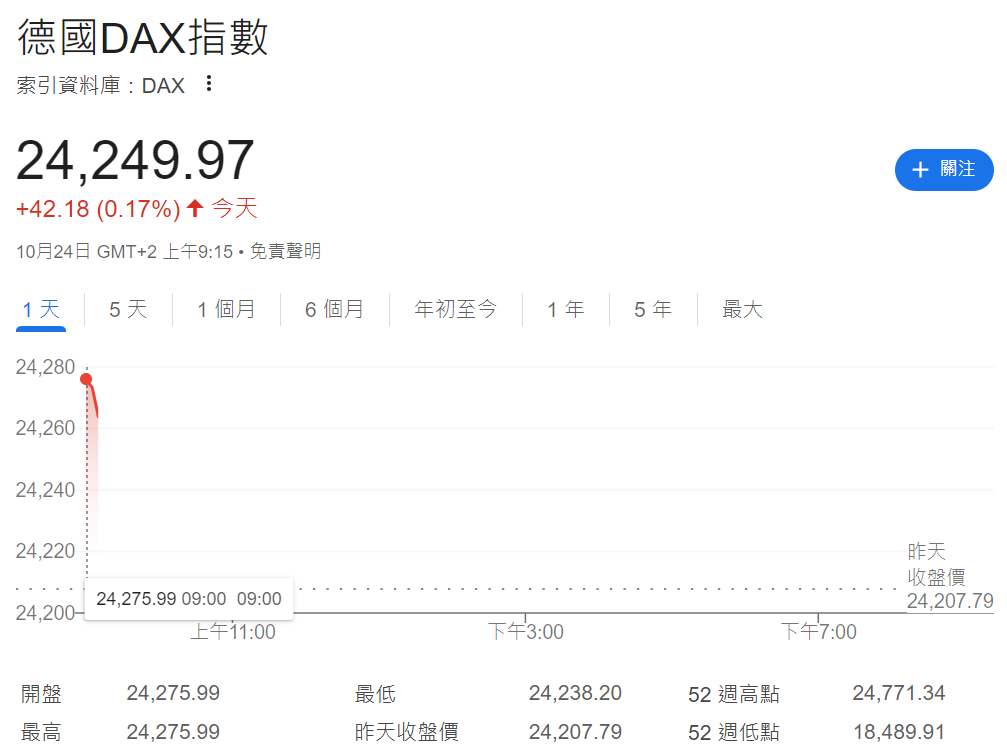Show the 最大 chart range
Viewport: 1007px width, 752px height.
coord(742,309)
